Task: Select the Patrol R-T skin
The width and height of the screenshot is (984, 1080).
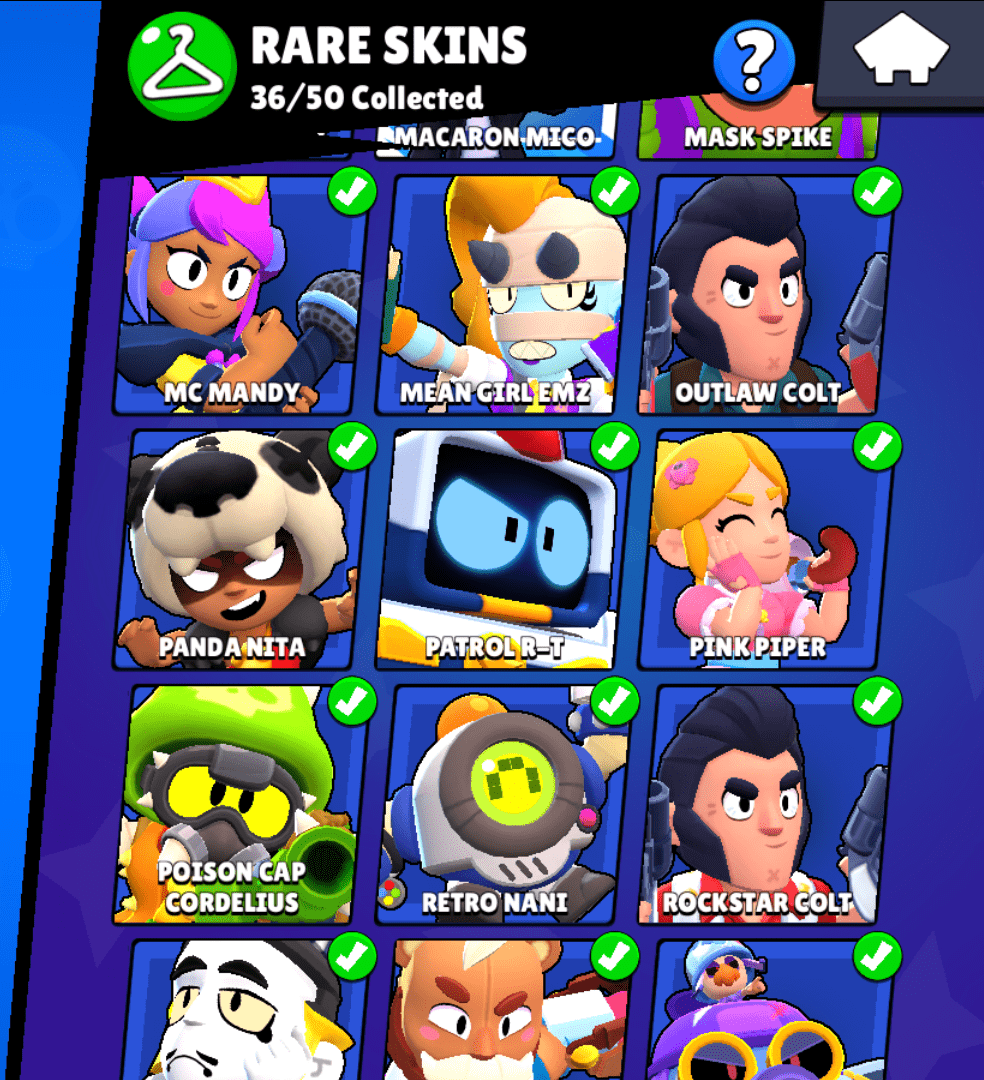Action: pyautogui.click(x=498, y=550)
